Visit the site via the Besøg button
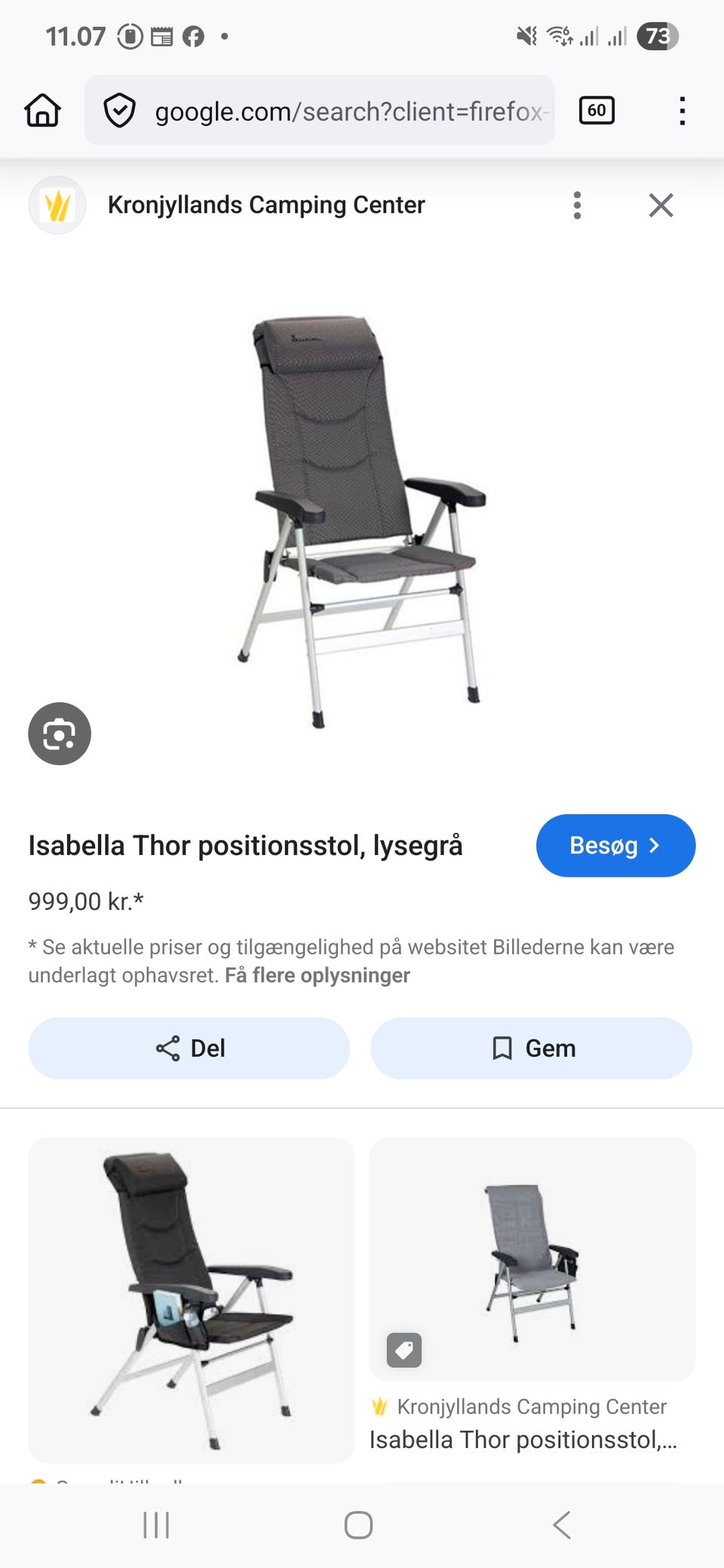This screenshot has height=1568, width=724. point(615,845)
